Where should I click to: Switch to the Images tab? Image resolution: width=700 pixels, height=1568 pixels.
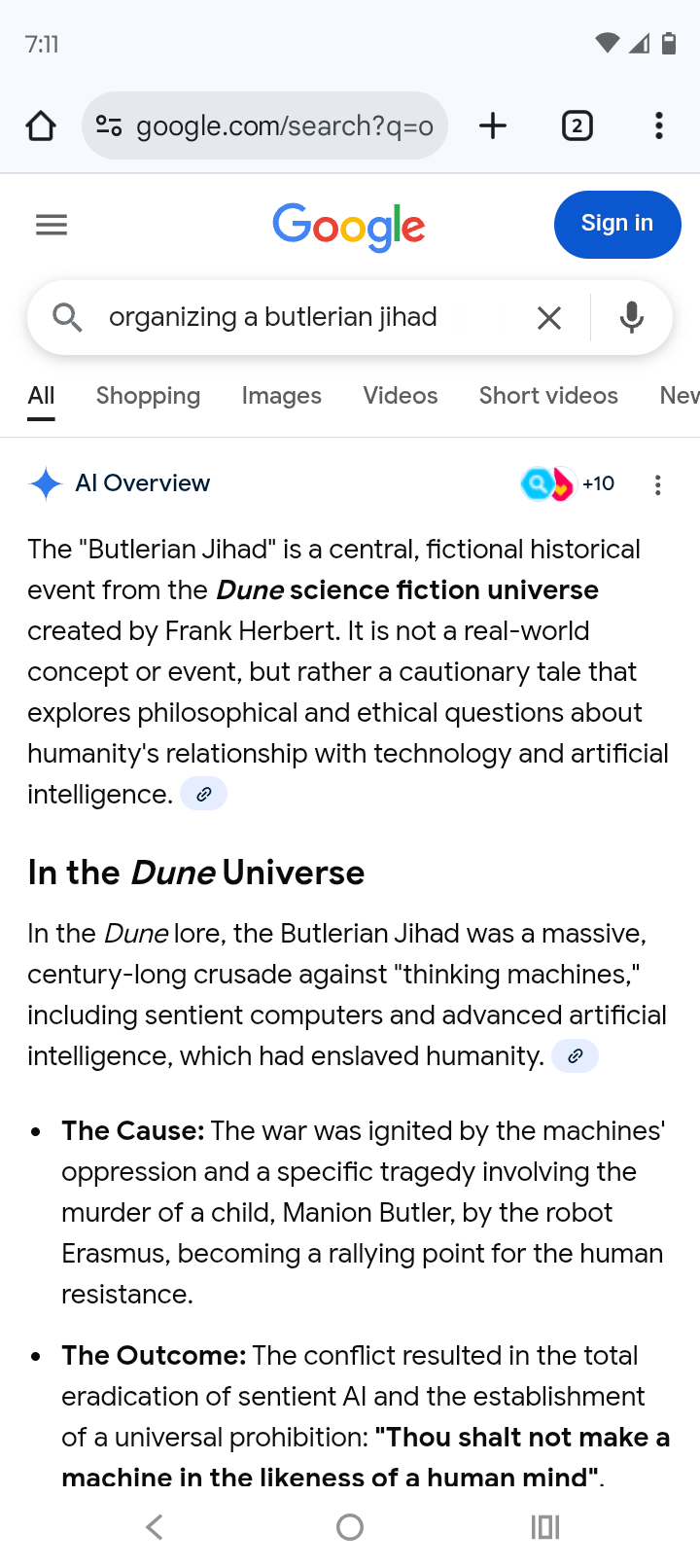click(x=281, y=396)
